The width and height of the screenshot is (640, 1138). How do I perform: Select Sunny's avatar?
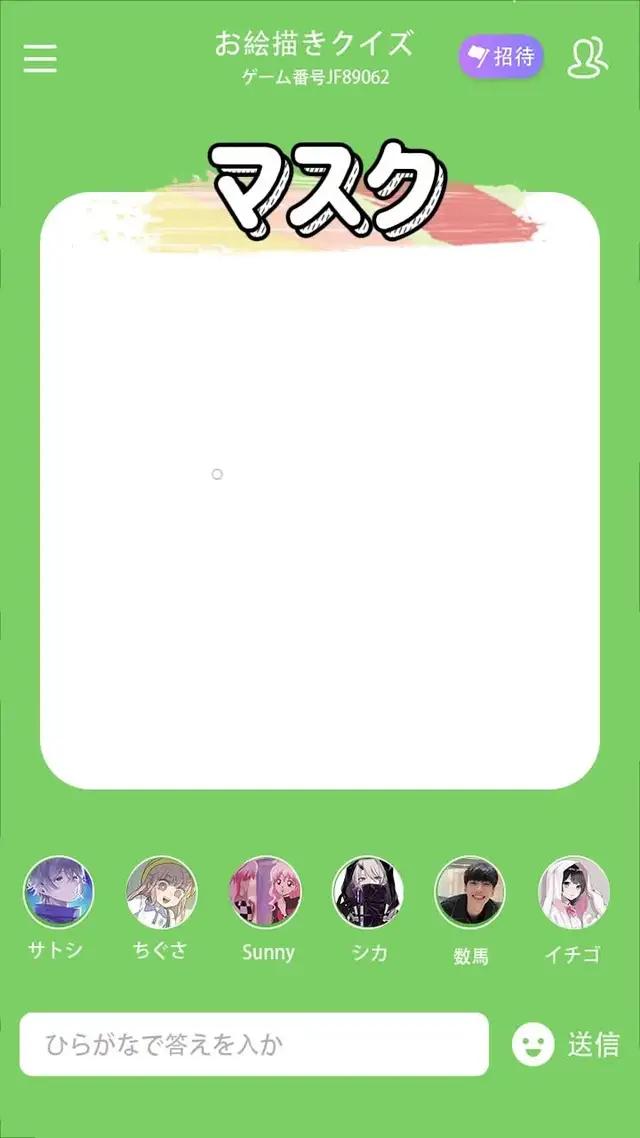265,892
